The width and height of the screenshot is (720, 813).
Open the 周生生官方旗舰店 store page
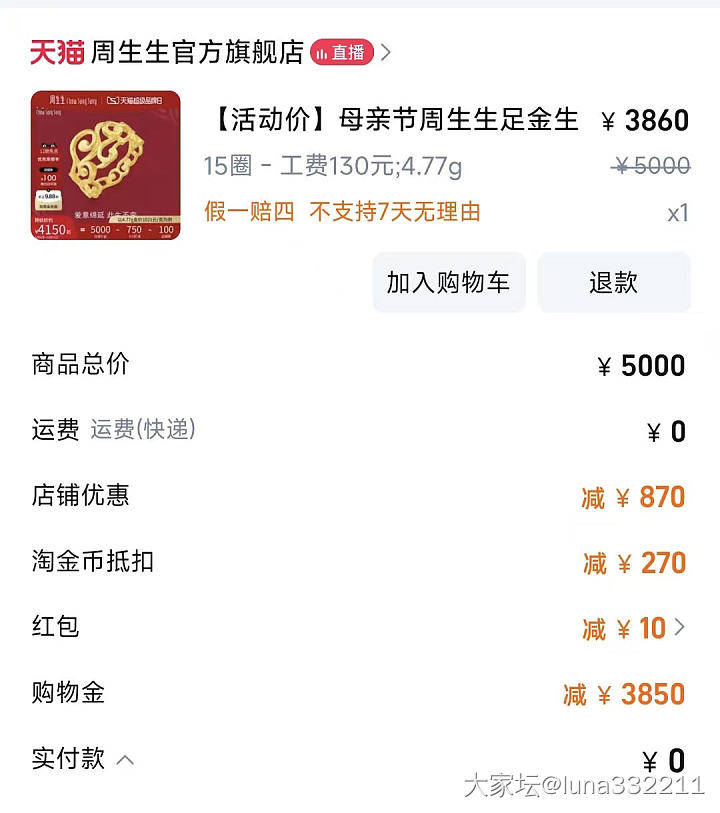click(196, 52)
